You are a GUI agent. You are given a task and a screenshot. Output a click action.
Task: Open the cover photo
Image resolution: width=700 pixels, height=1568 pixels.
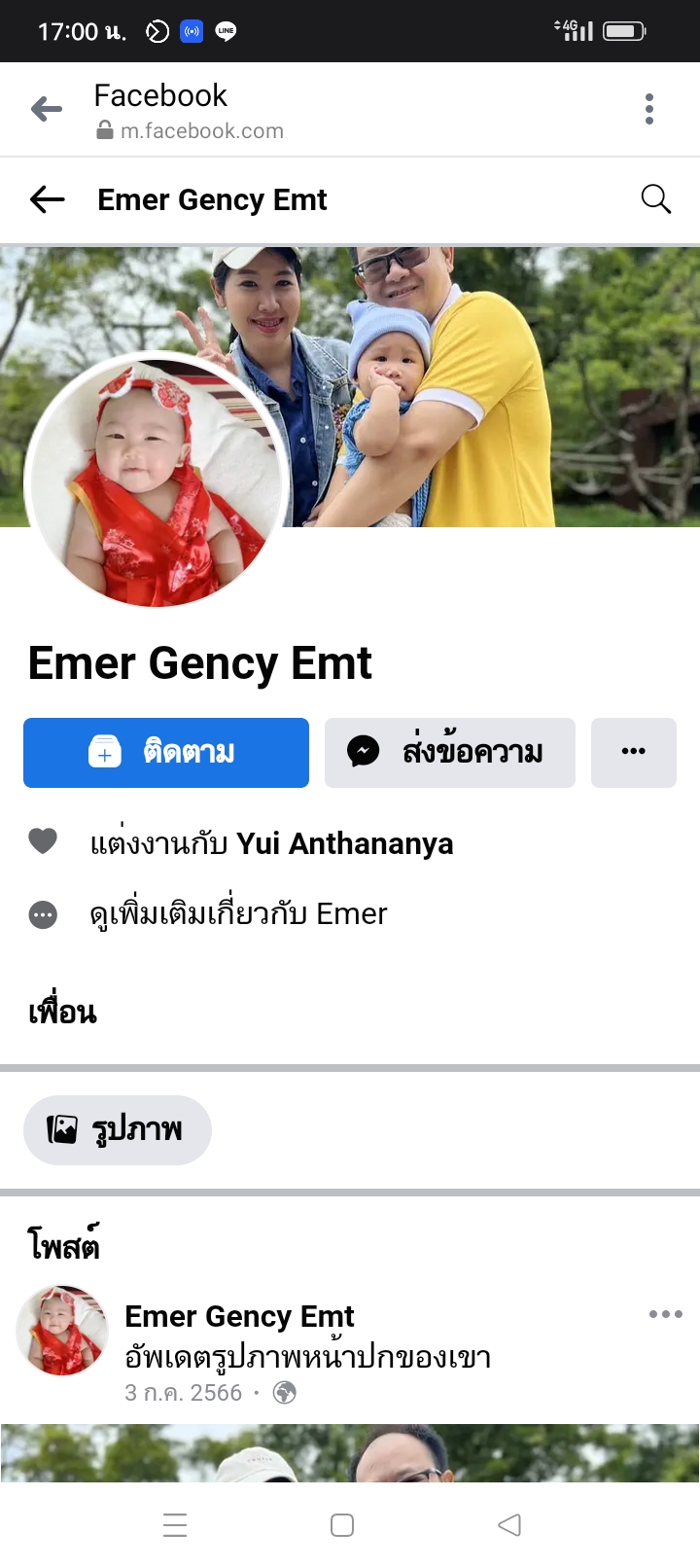pos(486,389)
